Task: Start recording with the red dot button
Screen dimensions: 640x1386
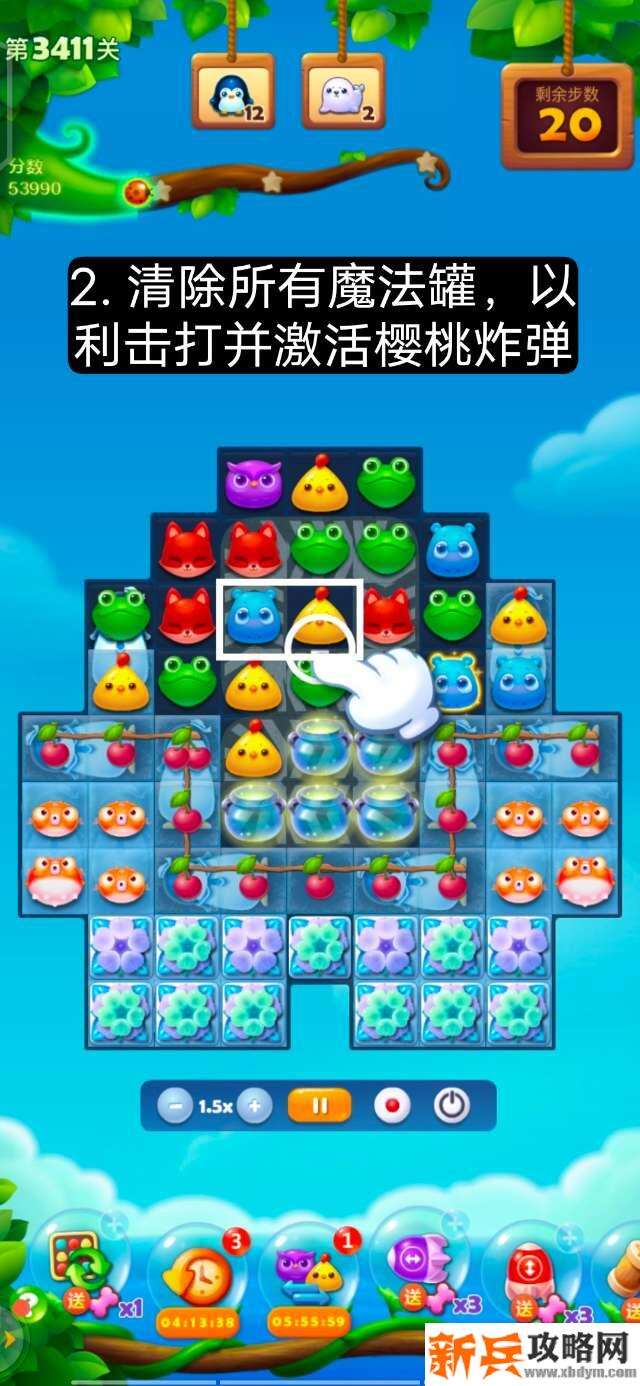Action: (x=392, y=1106)
